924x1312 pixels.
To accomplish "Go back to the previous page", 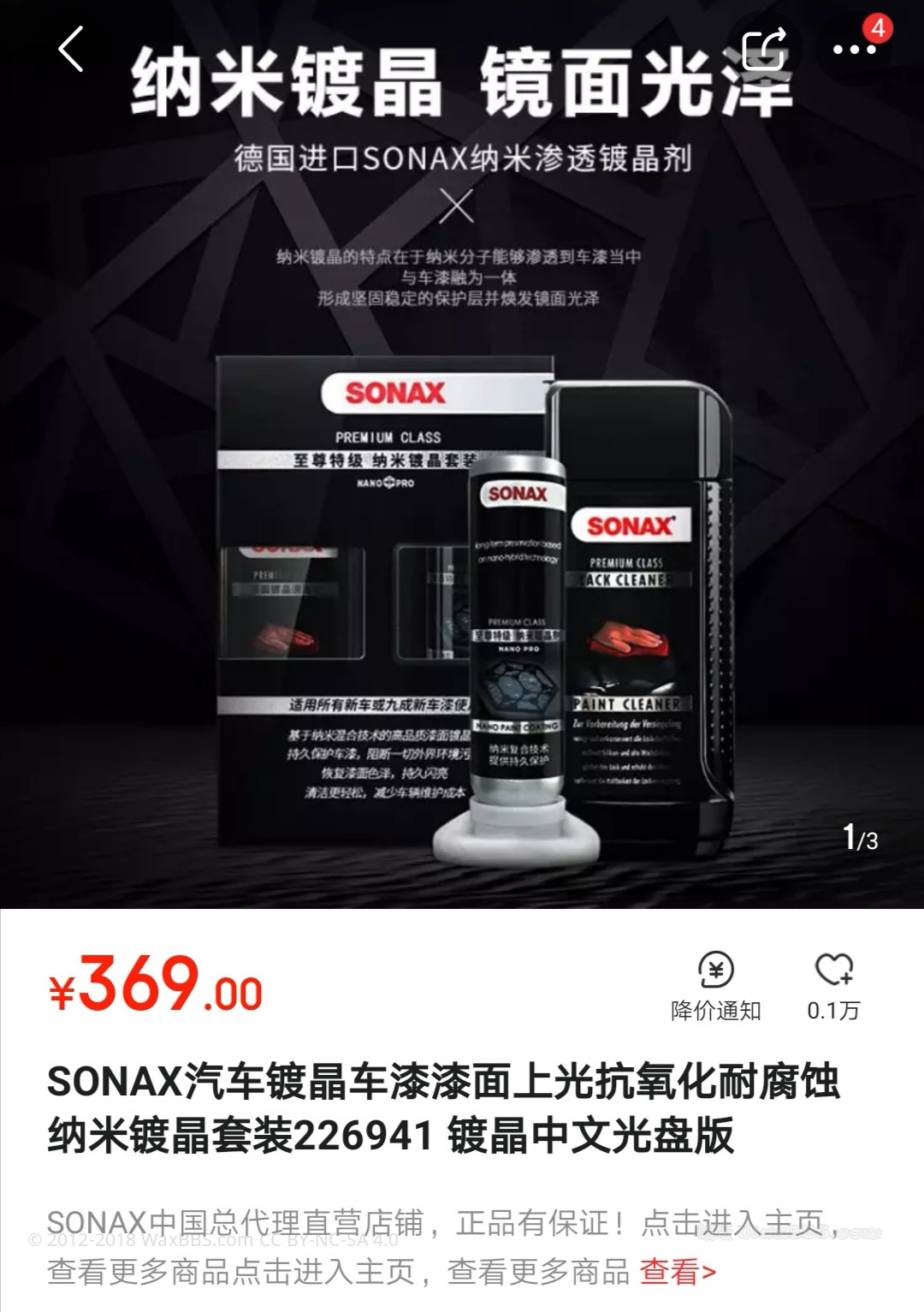I will pyautogui.click(x=72, y=50).
